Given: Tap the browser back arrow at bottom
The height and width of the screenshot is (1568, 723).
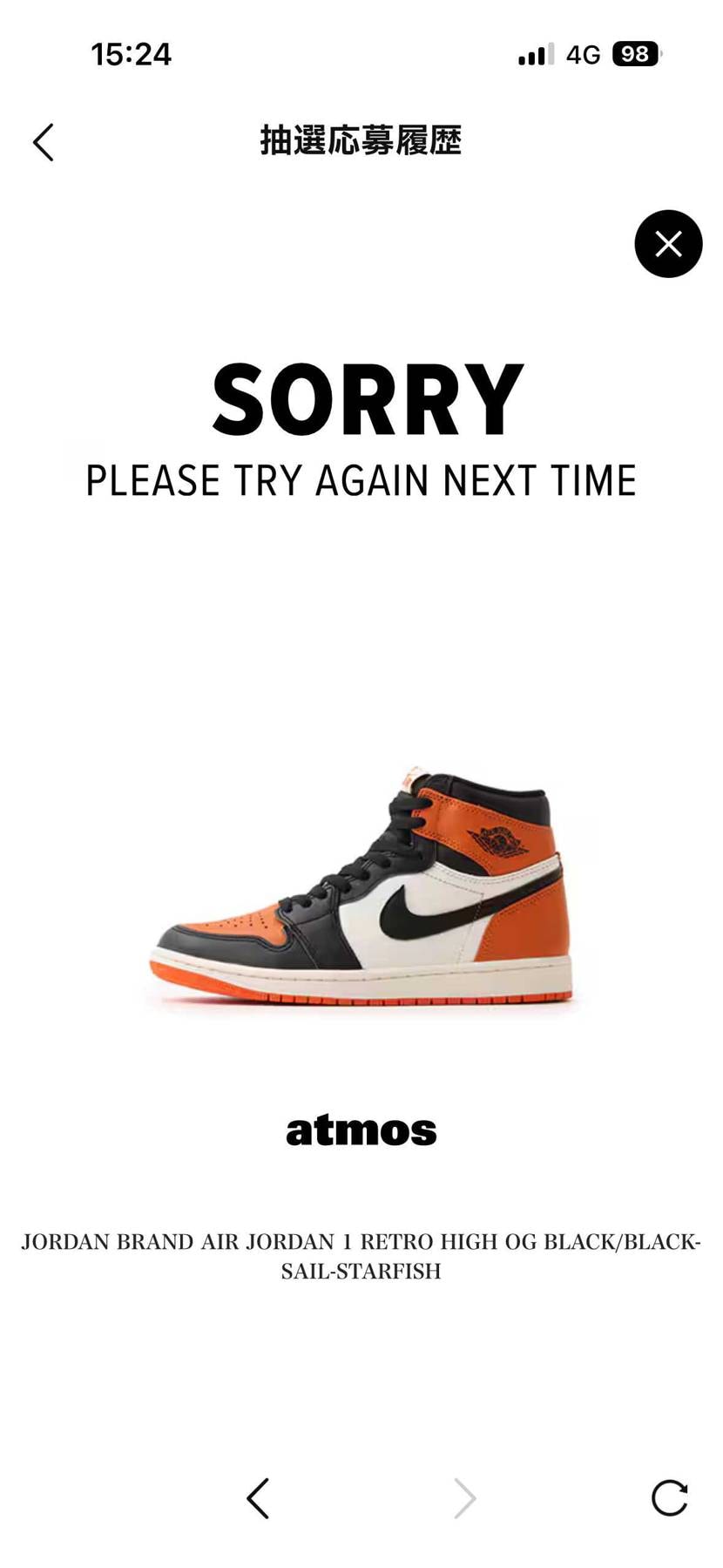Looking at the screenshot, I should click(x=258, y=1497).
